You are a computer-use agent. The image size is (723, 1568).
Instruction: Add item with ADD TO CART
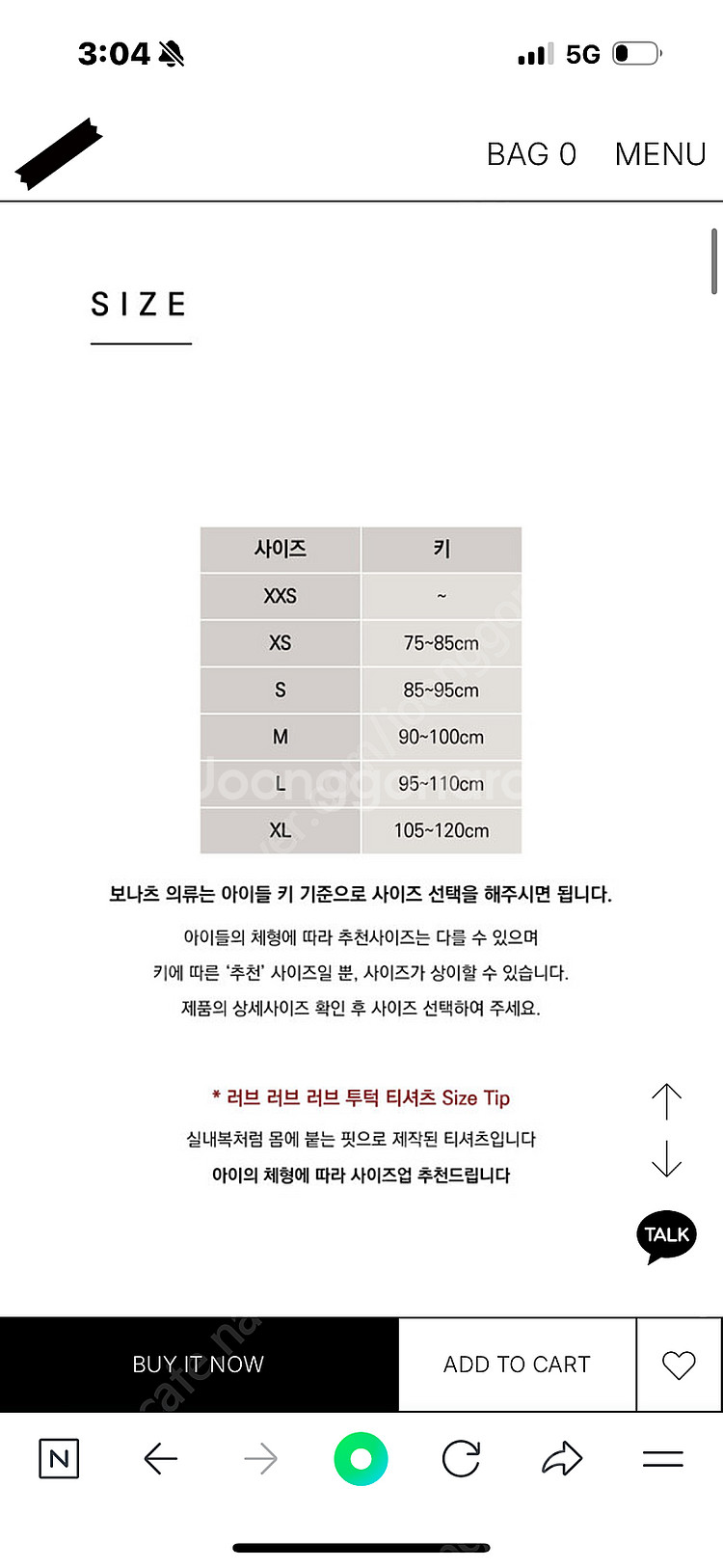click(517, 1365)
